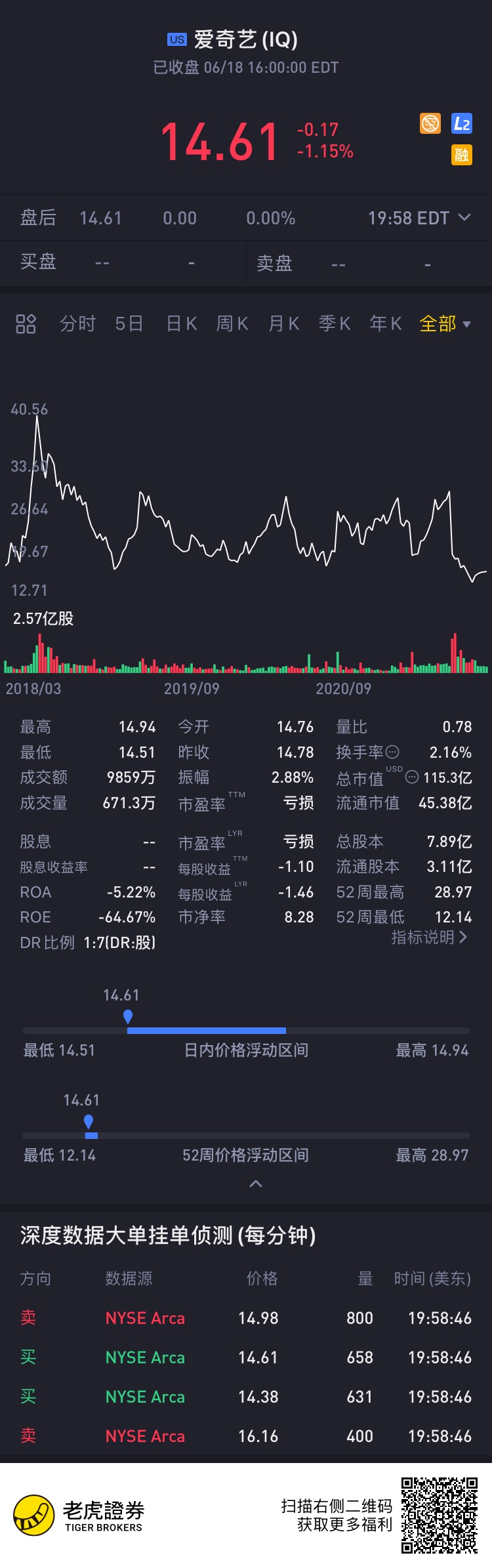The height and width of the screenshot is (1568, 492).
Task: Show the 日K candlestick chart
Action: click(x=181, y=323)
